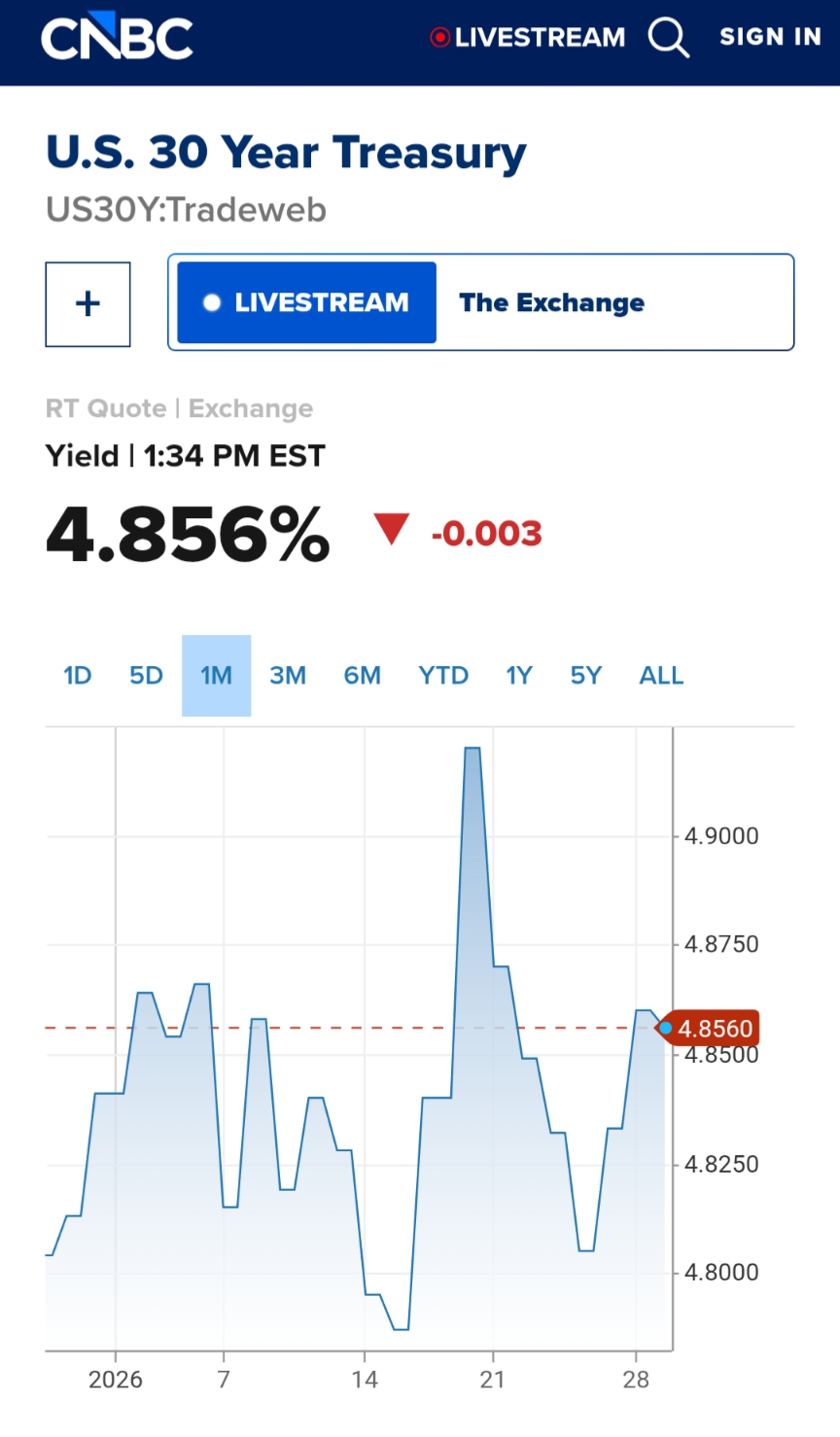Go to the CNBC homepage logo

click(117, 39)
